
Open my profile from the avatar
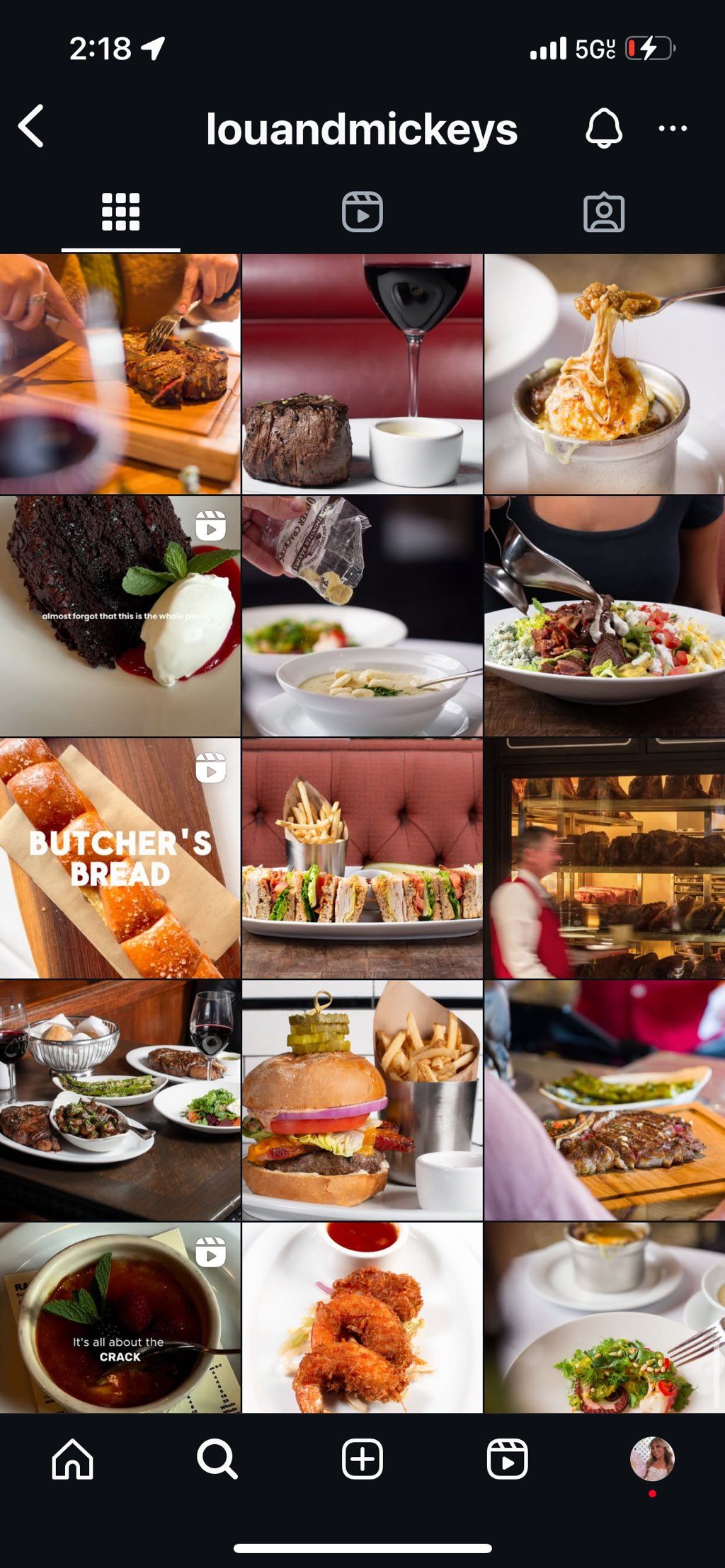pos(651,1459)
